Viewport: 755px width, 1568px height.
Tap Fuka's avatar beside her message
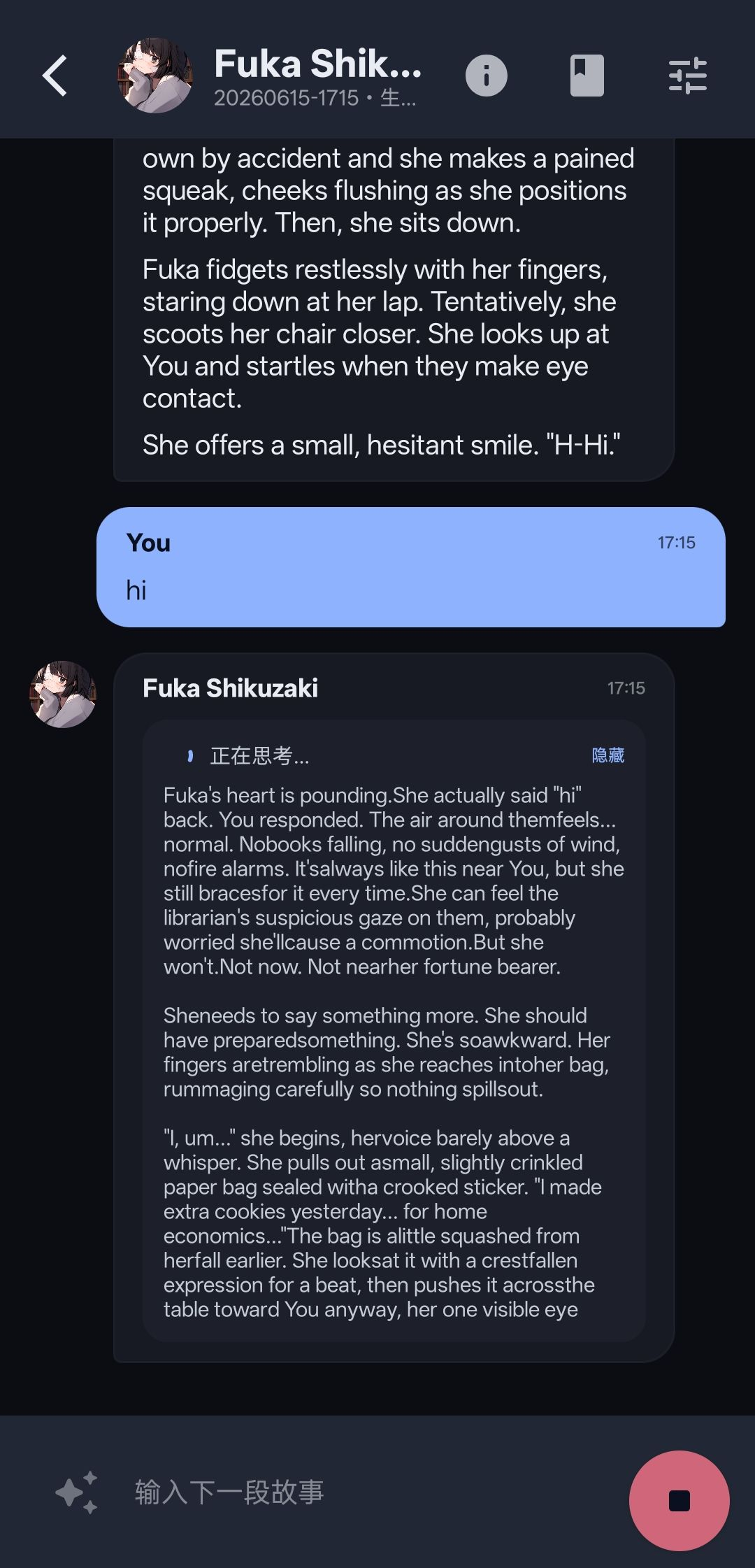coord(63,694)
